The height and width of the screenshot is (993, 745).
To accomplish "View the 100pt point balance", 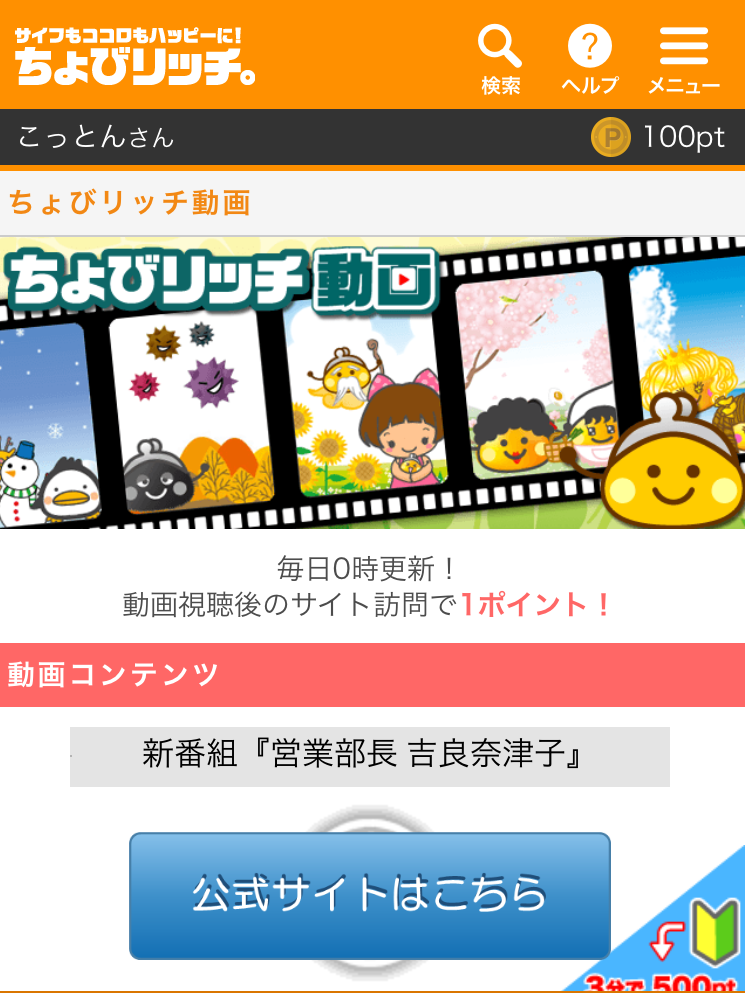I will 659,137.
